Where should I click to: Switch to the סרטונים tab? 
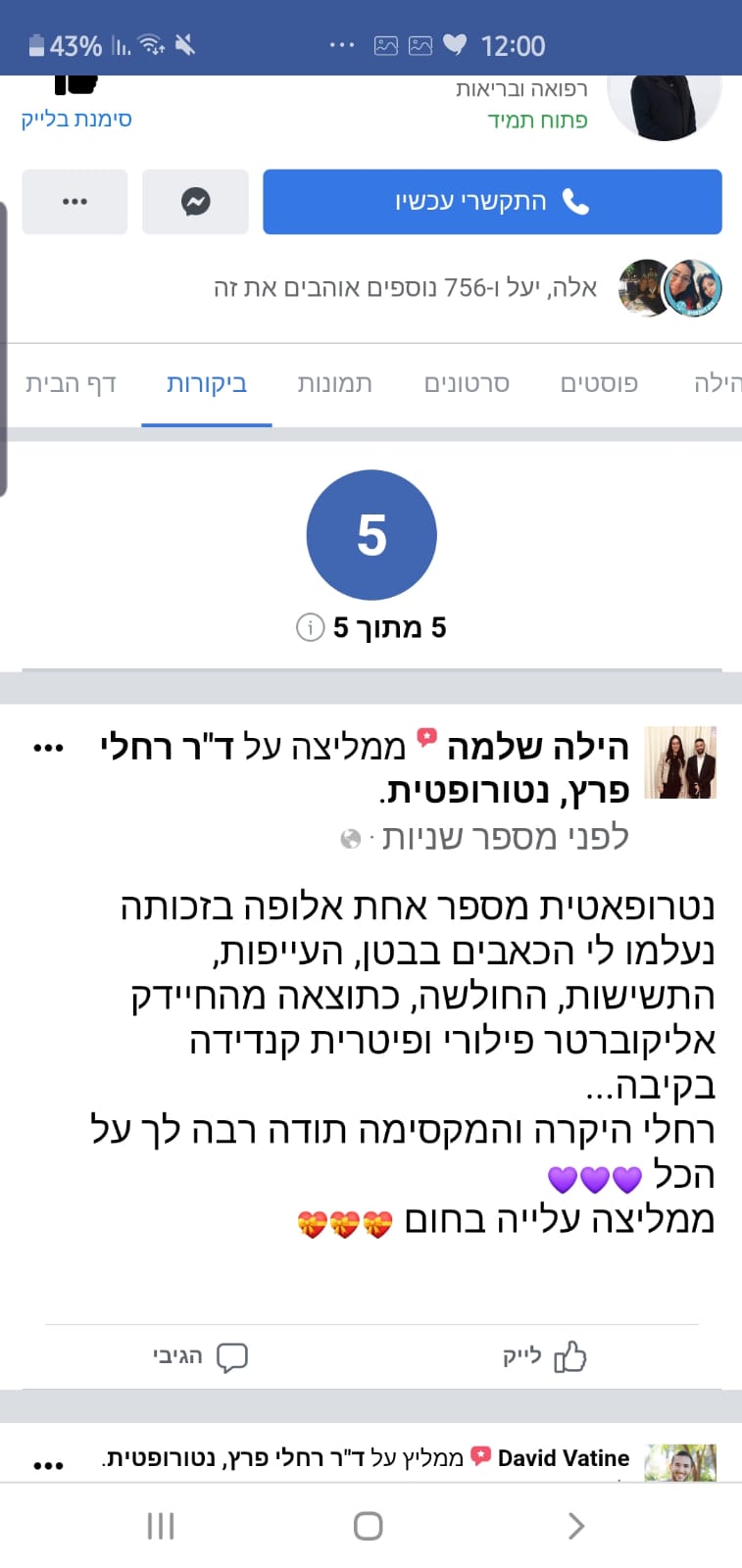tap(467, 383)
